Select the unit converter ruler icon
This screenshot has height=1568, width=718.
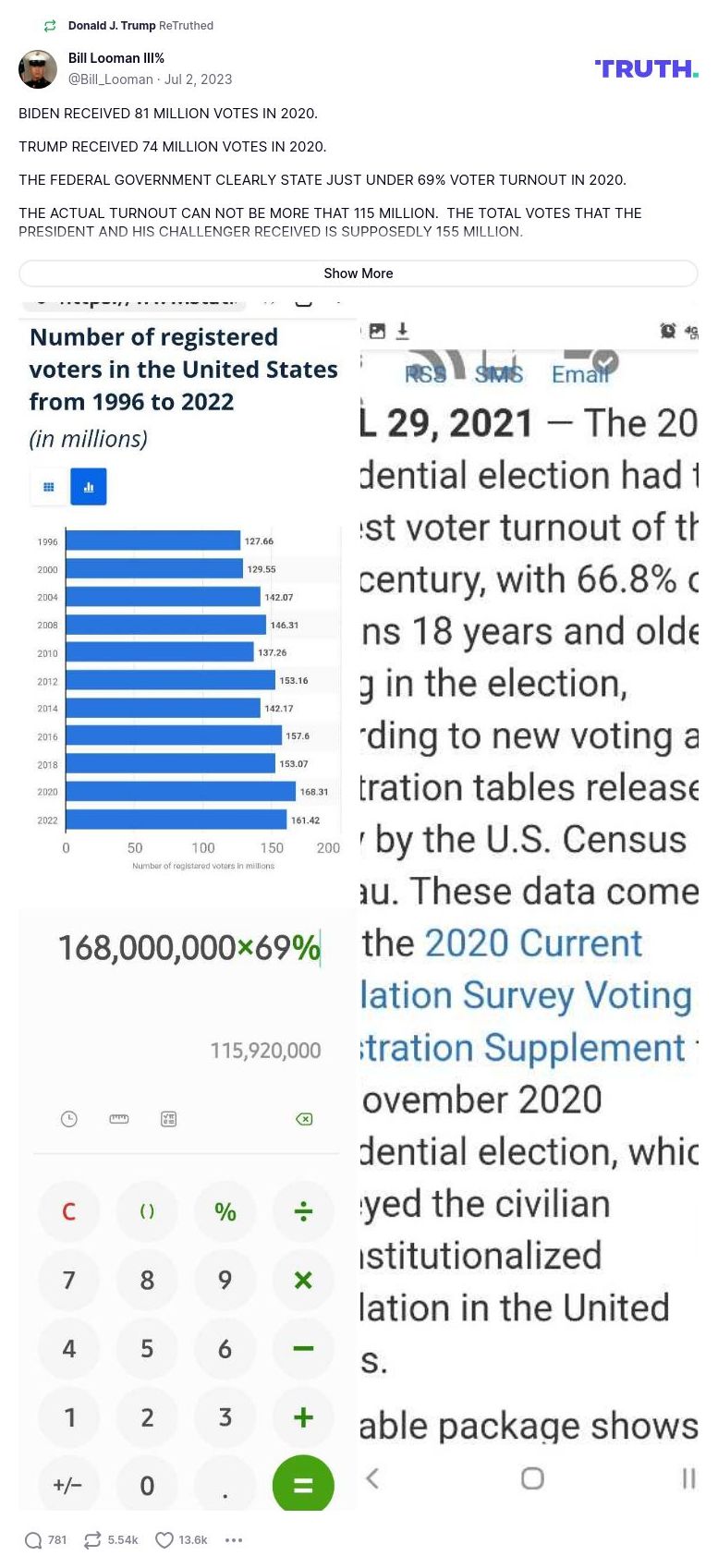tap(119, 1118)
